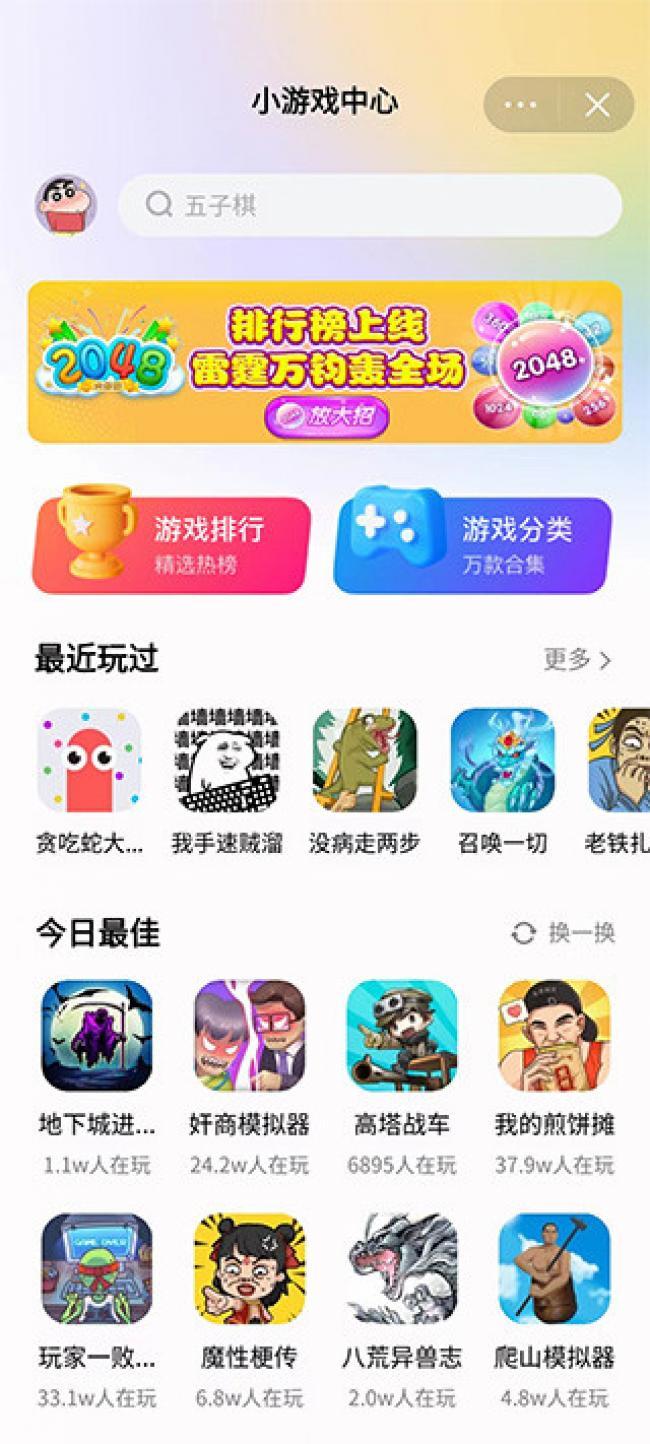Image resolution: width=650 pixels, height=1444 pixels.
Task: Open the 地下城进... game
Action: coord(97,1035)
